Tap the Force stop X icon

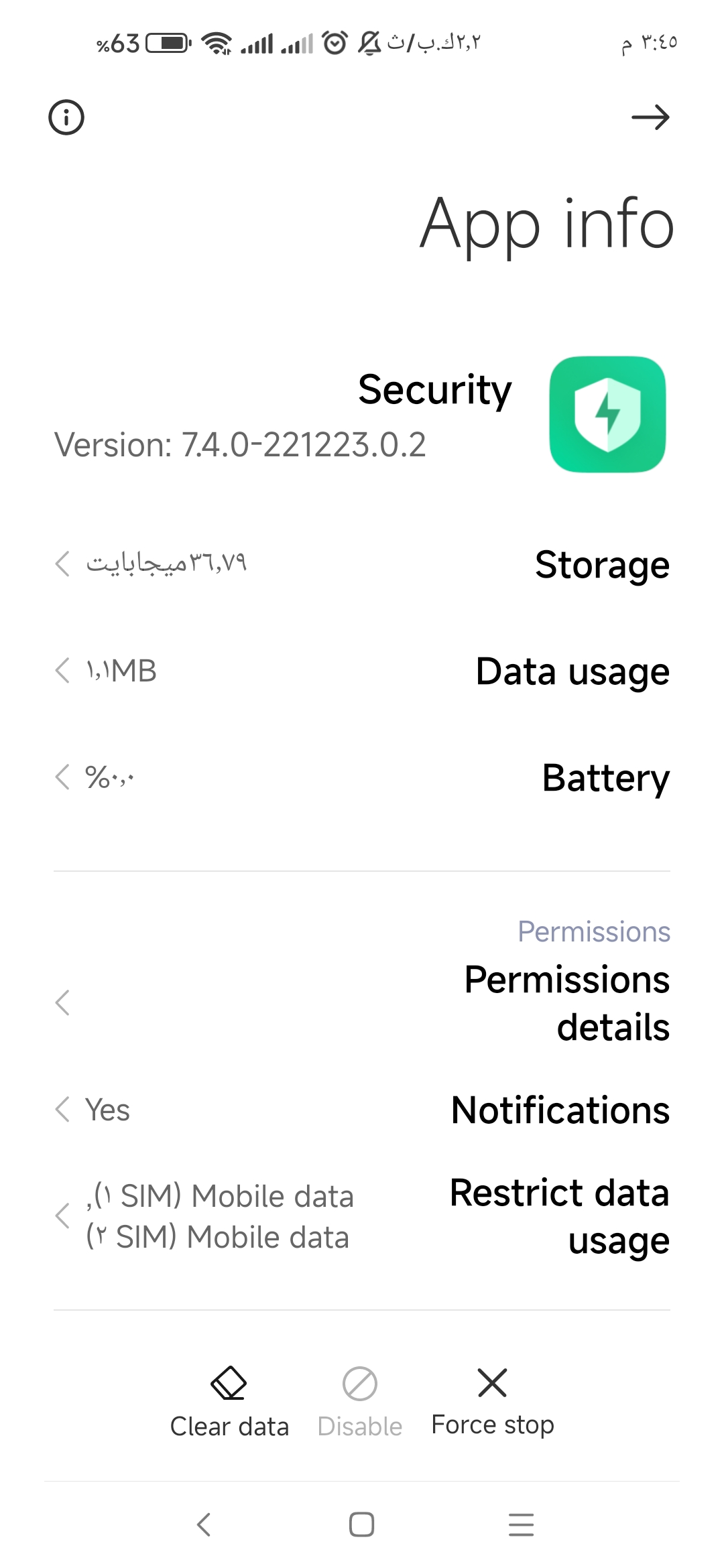[x=491, y=1383]
